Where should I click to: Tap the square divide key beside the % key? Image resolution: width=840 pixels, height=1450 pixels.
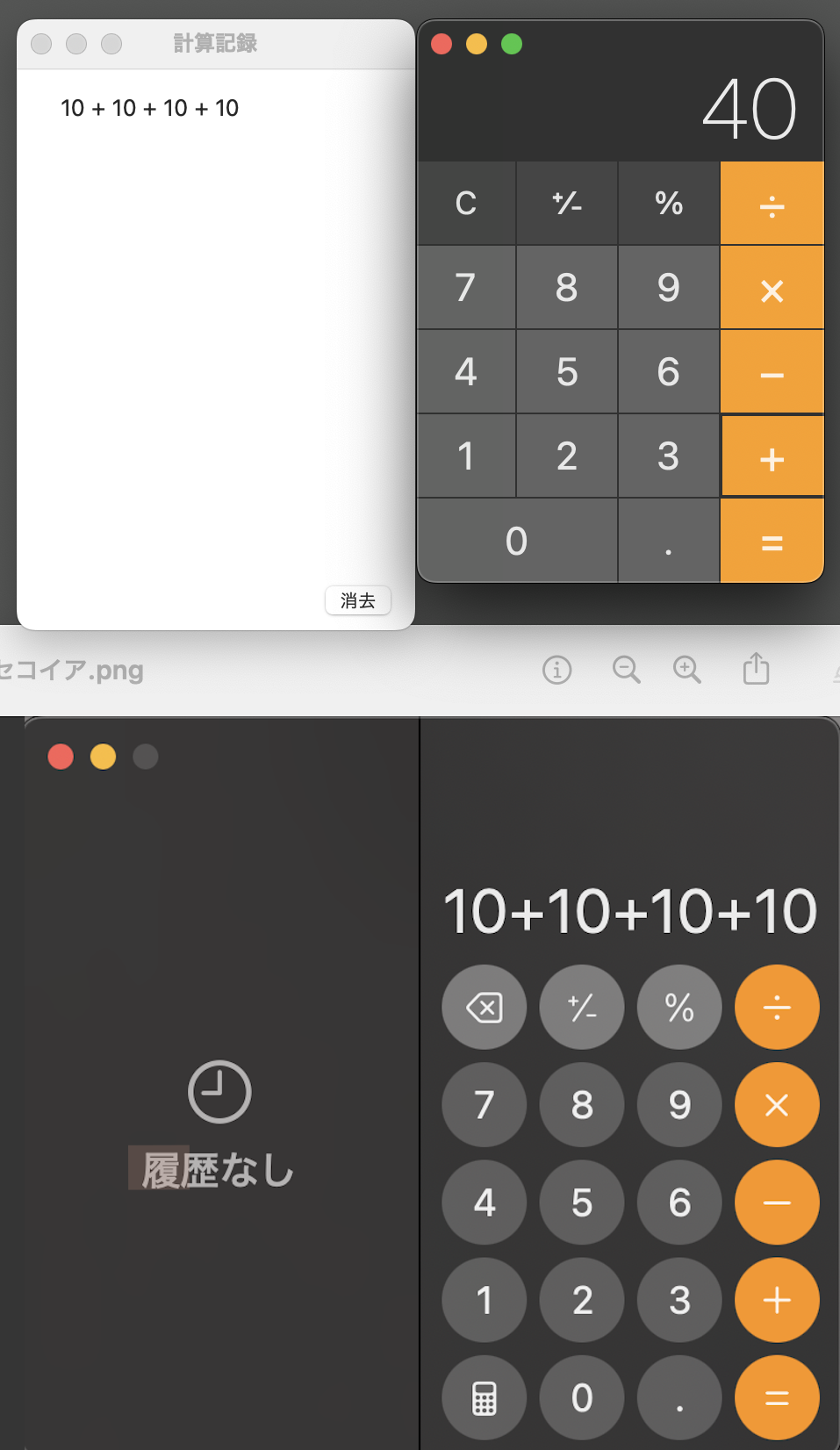point(772,204)
